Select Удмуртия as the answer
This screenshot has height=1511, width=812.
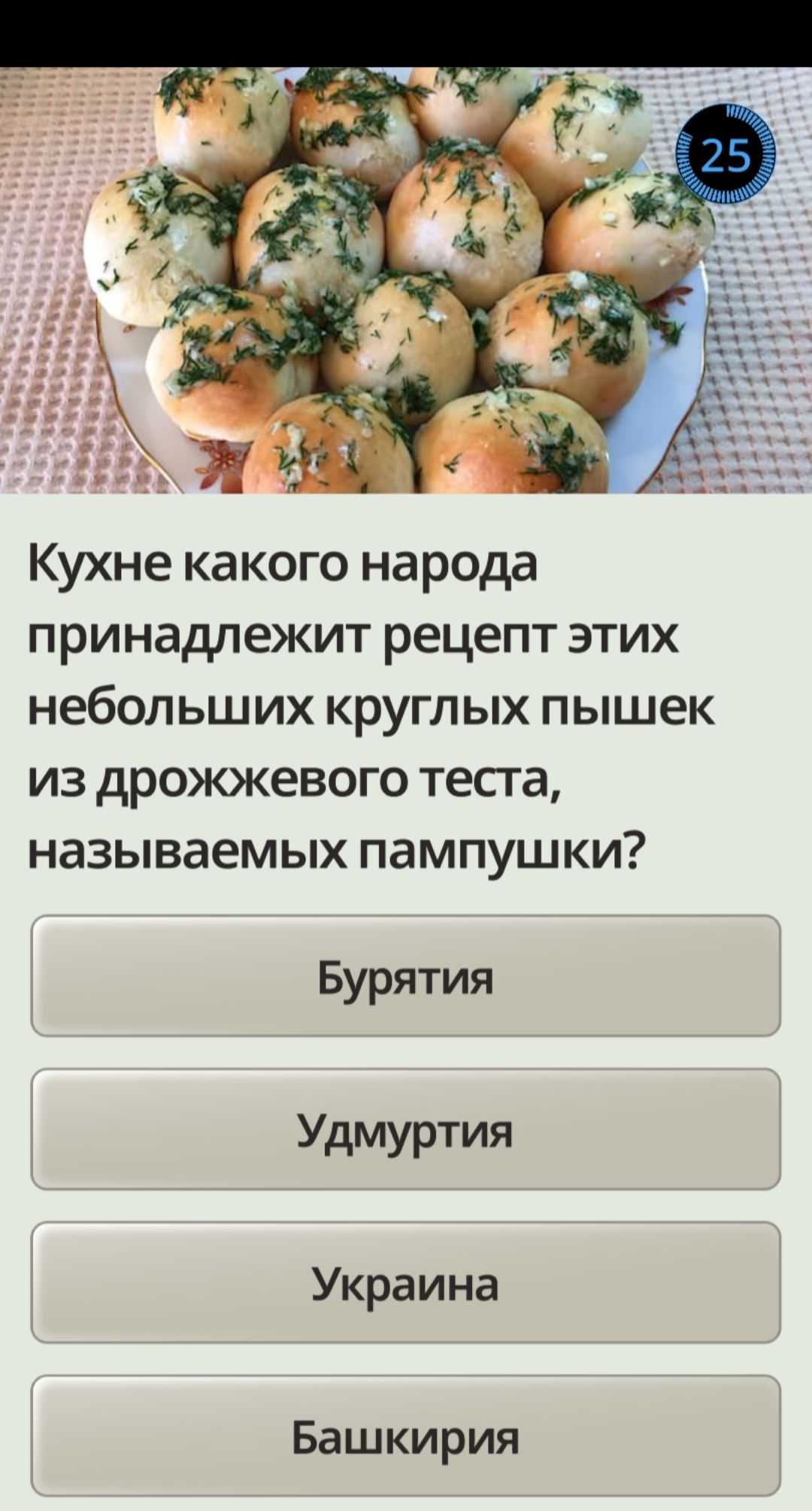pyautogui.click(x=405, y=1129)
